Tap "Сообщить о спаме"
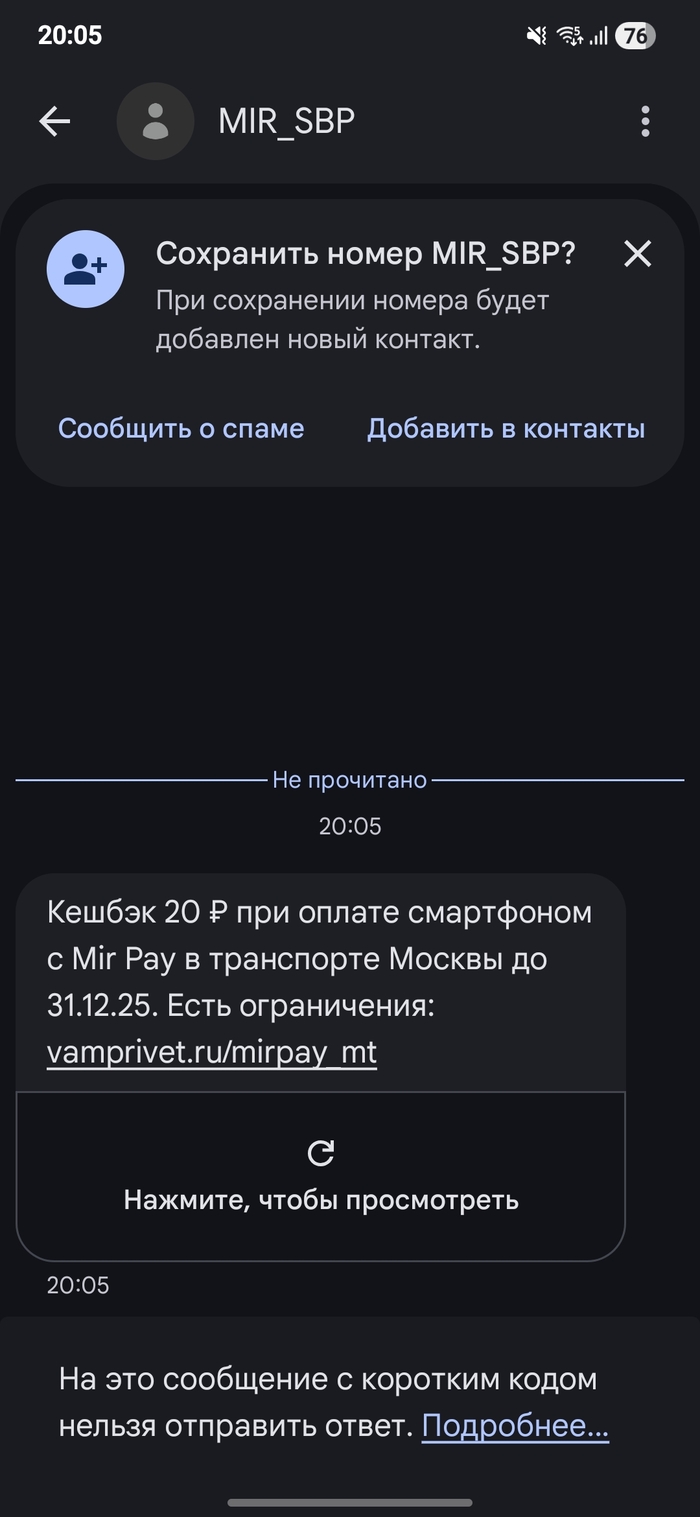This screenshot has height=1517, width=700. [x=181, y=428]
